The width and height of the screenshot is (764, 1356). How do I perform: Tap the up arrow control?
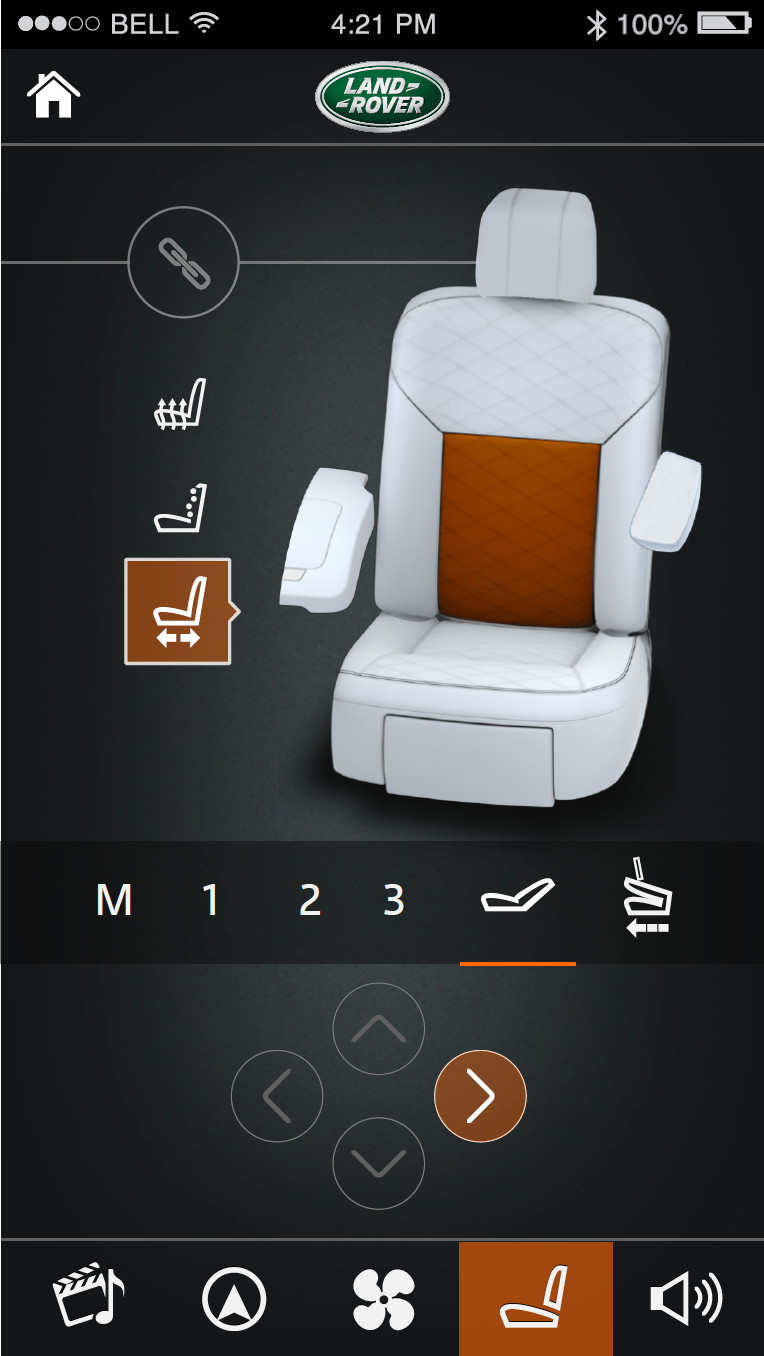click(378, 1029)
